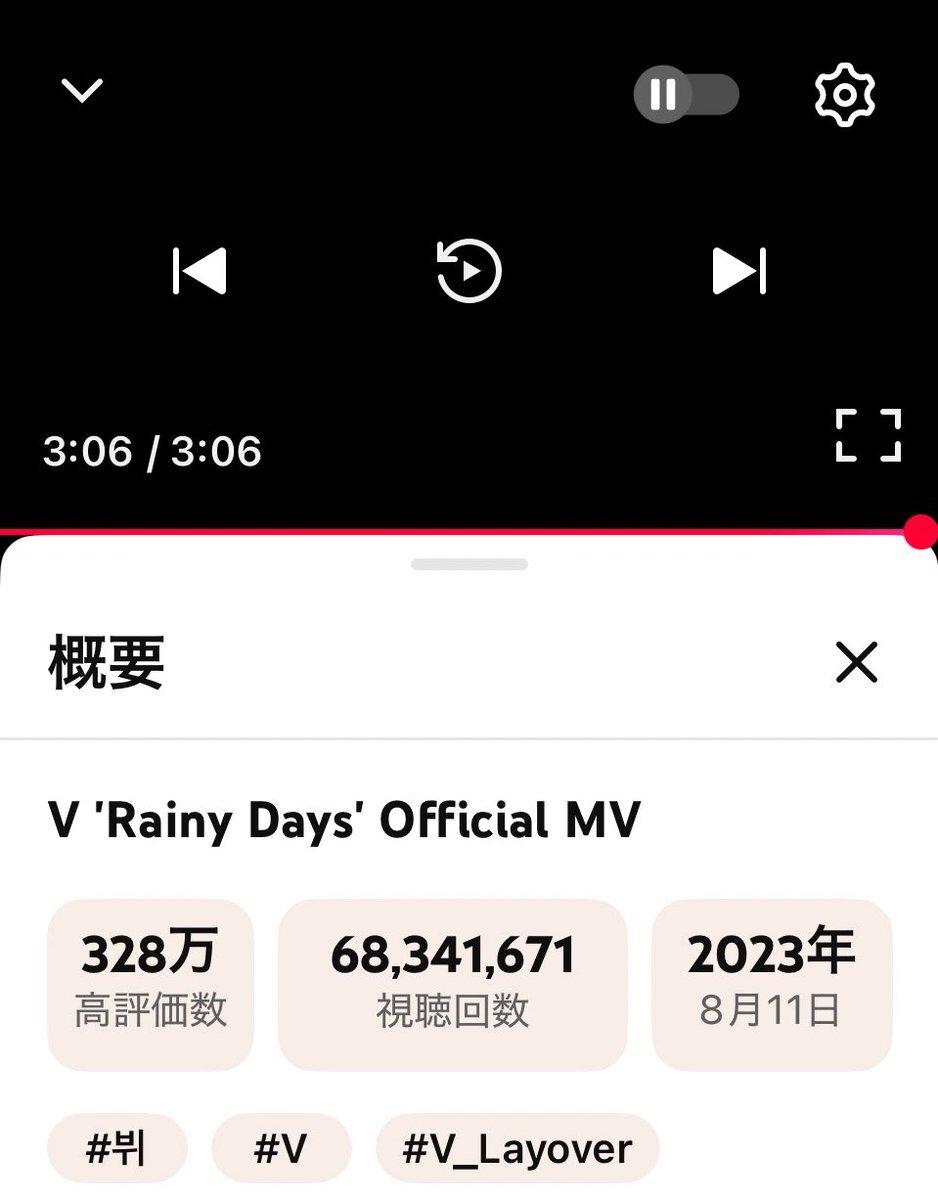Image resolution: width=938 pixels, height=1200 pixels.
Task: Enter fullscreen mode
Action: (868, 435)
